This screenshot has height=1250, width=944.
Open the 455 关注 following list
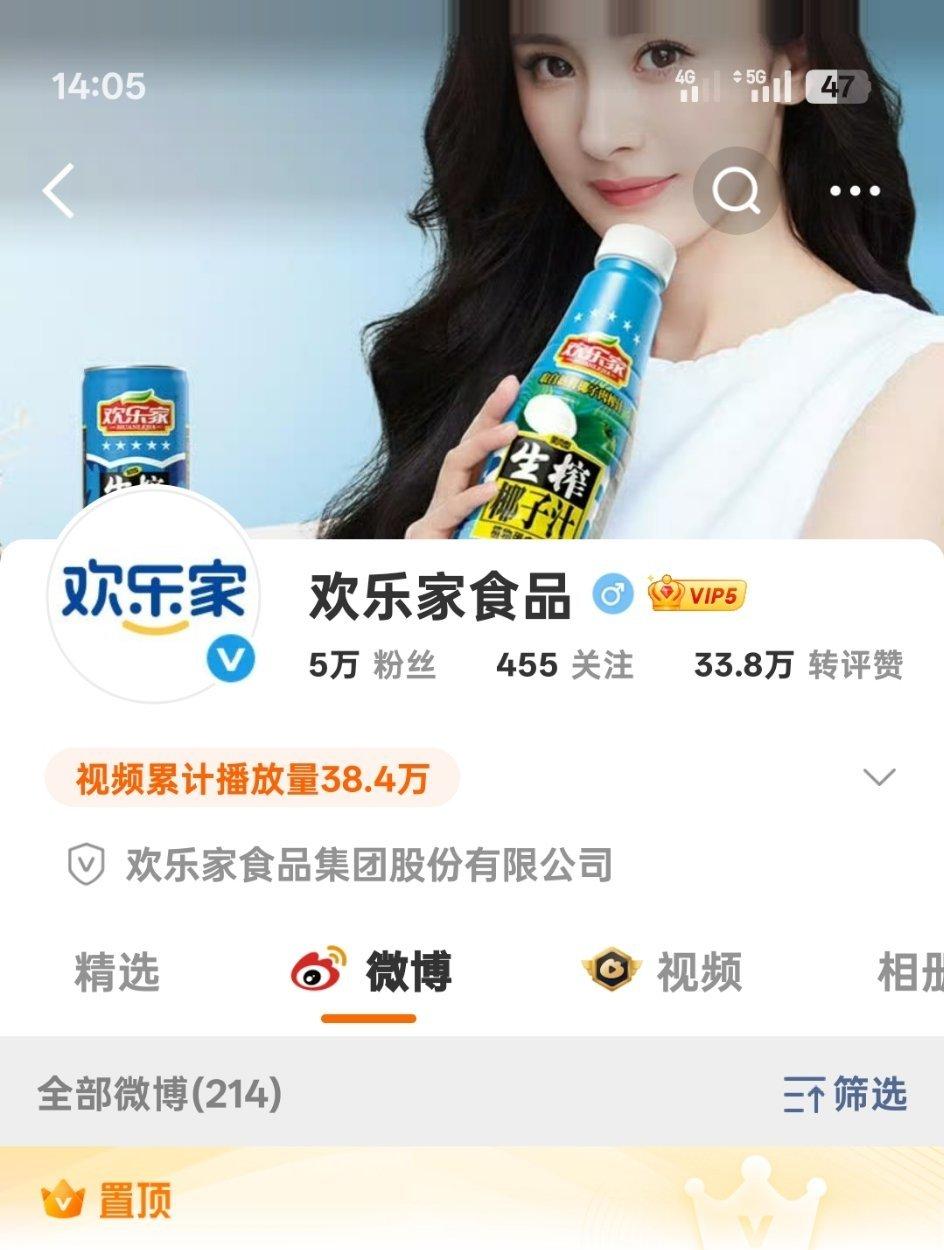click(564, 665)
